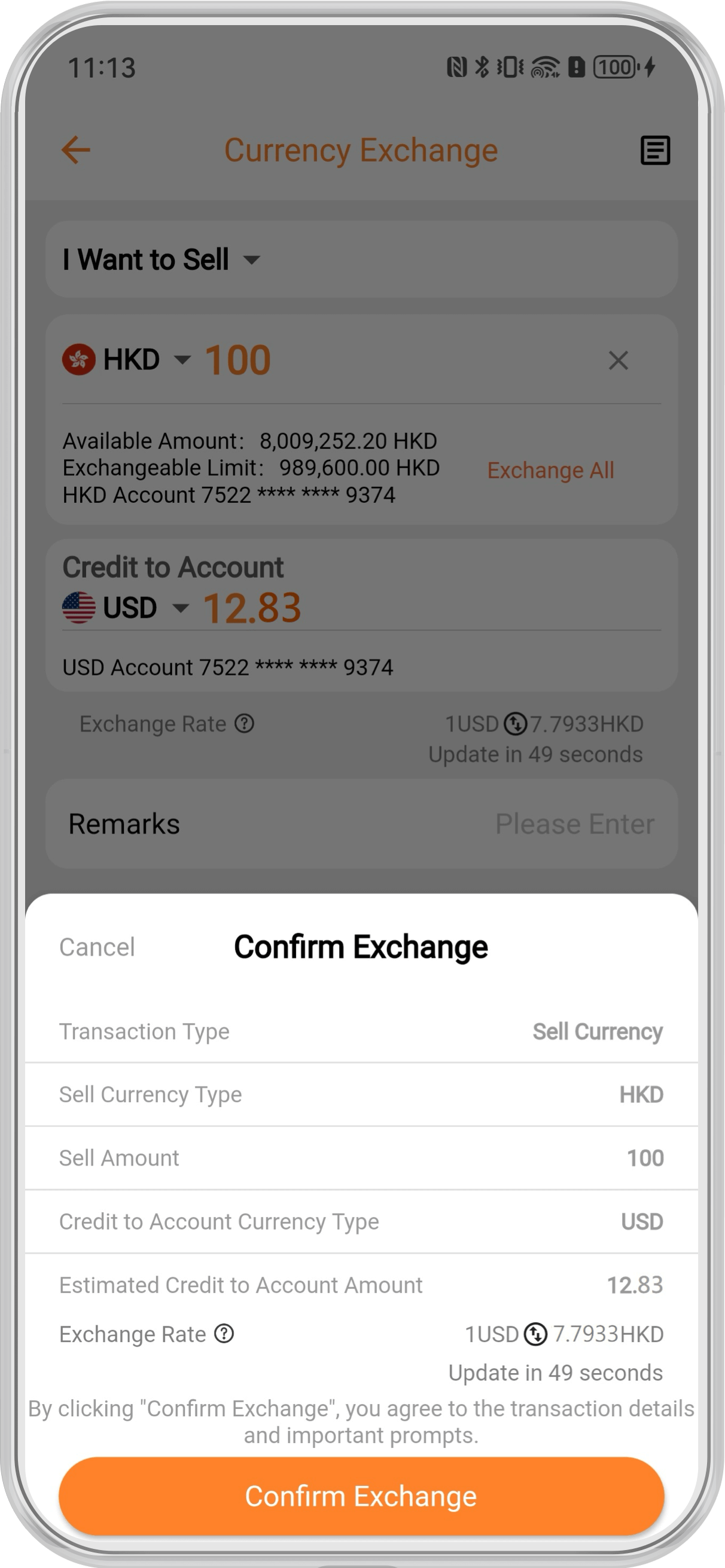This screenshot has height=1568, width=725.
Task: Select Exchange All
Action: 550,470
